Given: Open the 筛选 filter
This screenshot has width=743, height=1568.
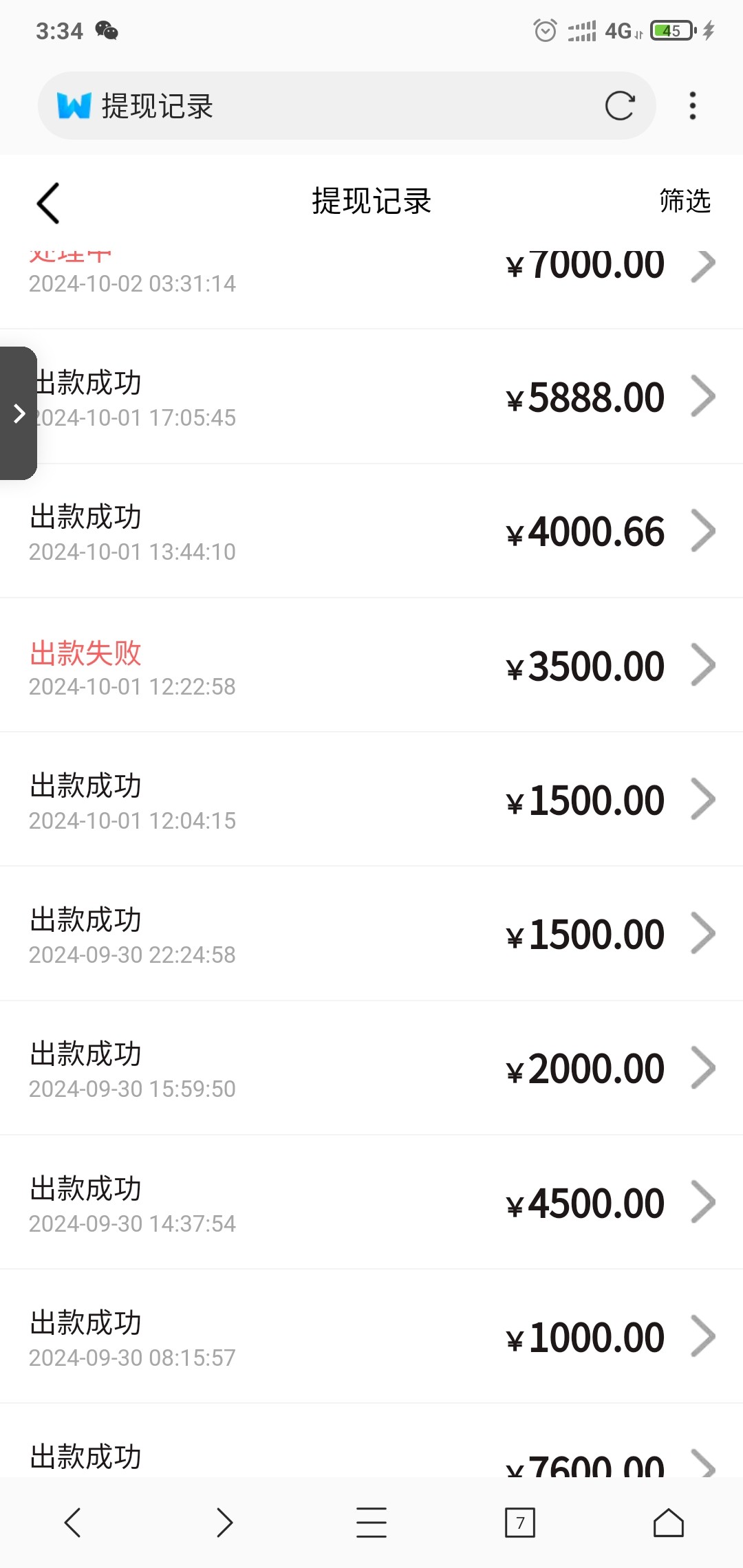Looking at the screenshot, I should pos(685,201).
